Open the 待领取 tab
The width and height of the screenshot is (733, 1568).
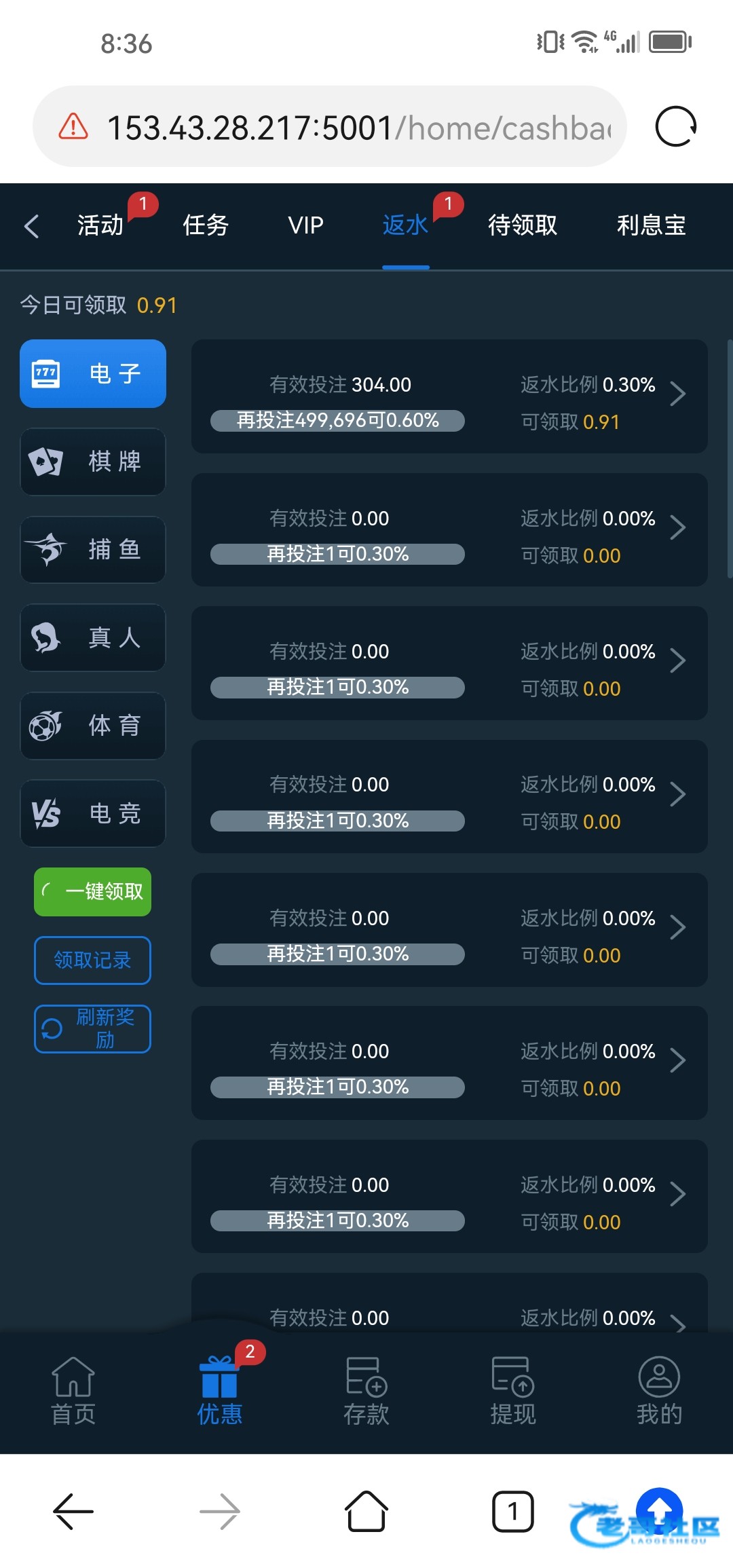pos(523,225)
